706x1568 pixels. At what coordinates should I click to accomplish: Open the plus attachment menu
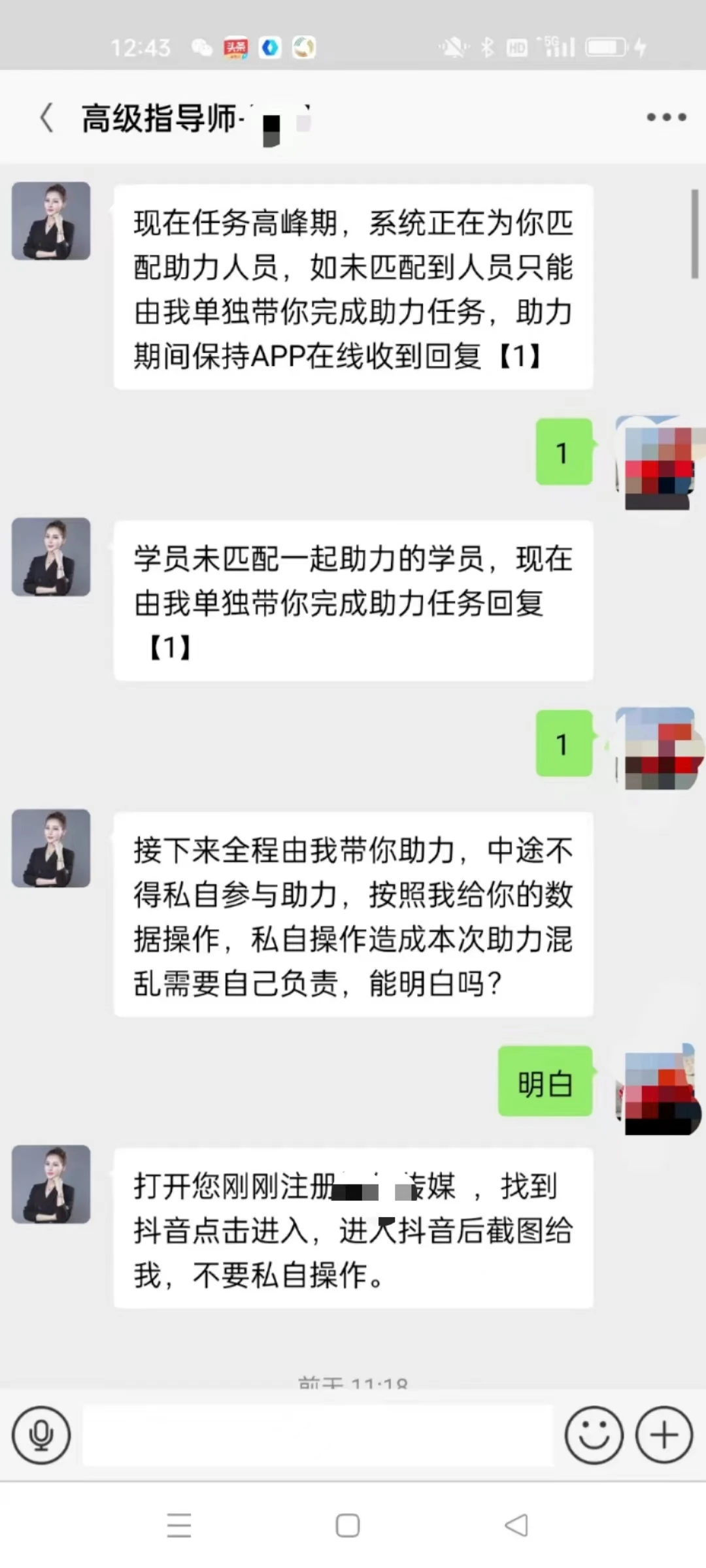click(x=664, y=1435)
